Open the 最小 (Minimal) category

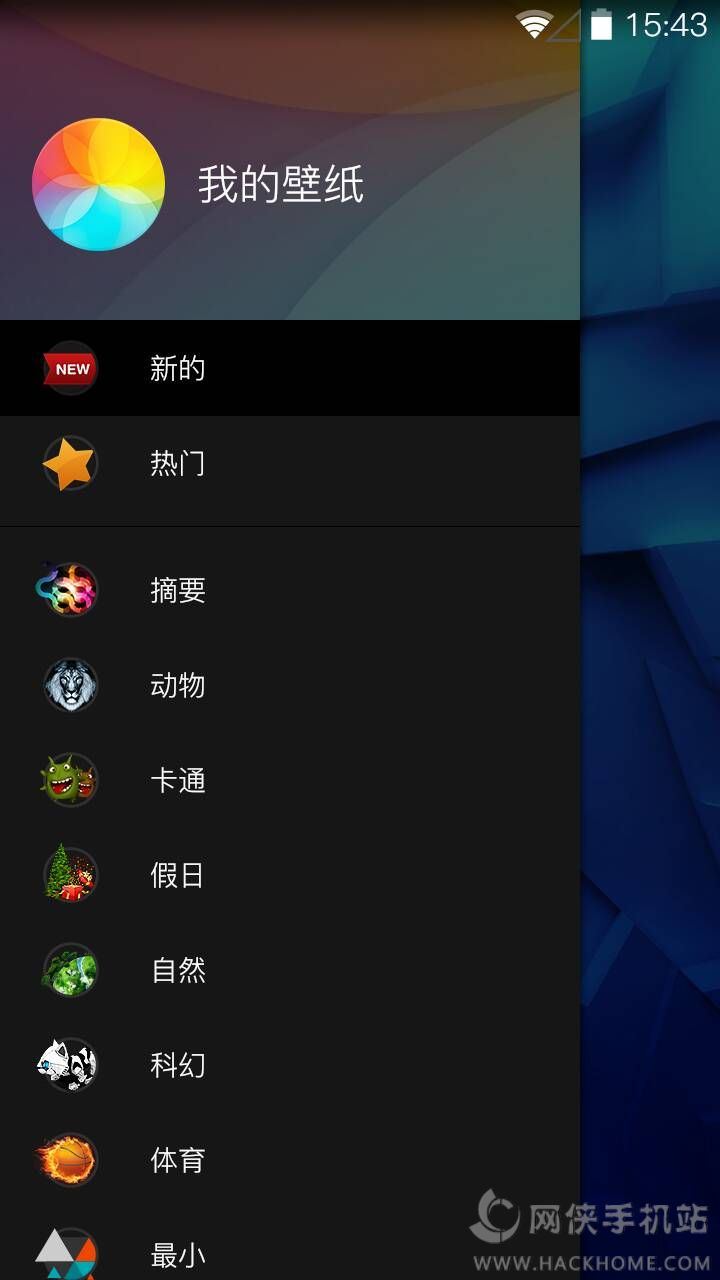[178, 1254]
